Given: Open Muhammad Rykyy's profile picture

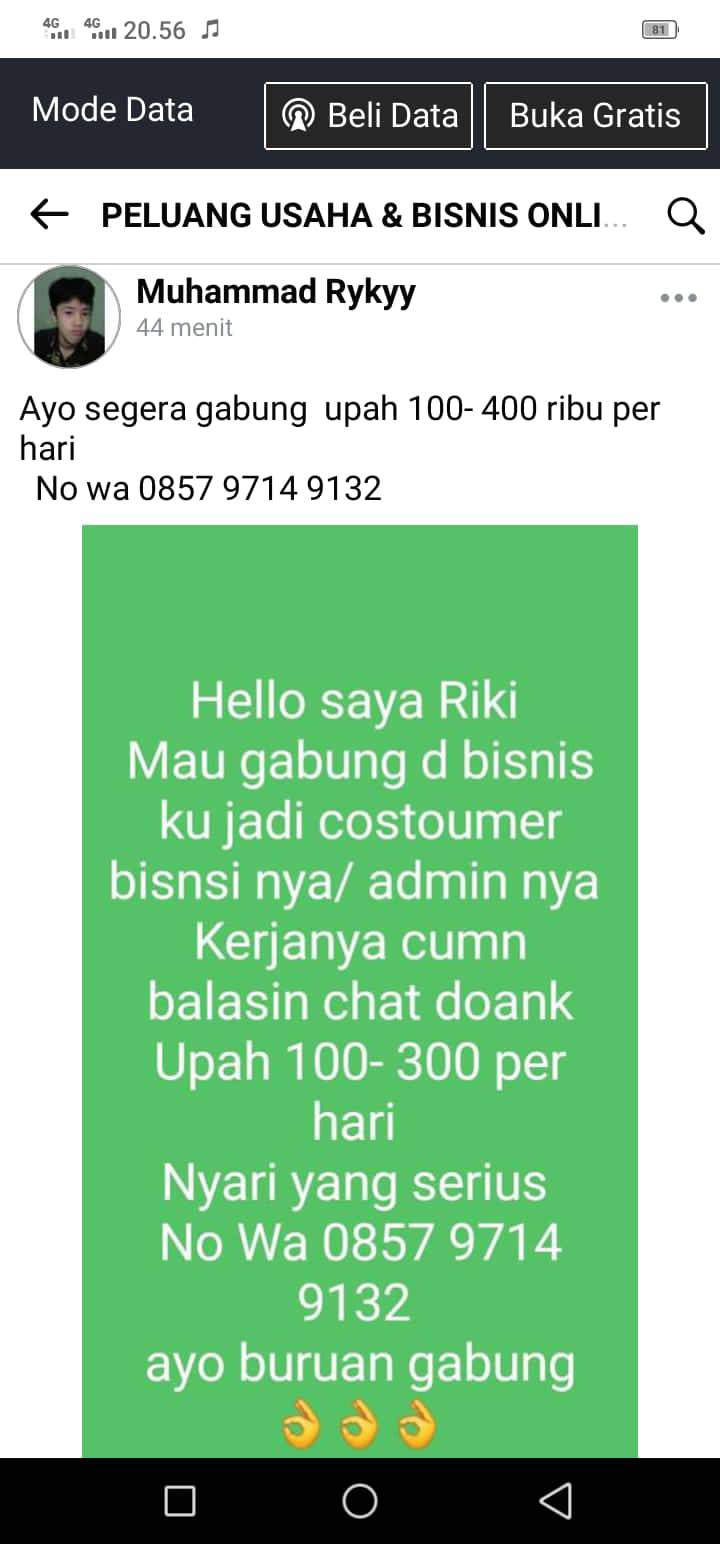Looking at the screenshot, I should coord(69,317).
